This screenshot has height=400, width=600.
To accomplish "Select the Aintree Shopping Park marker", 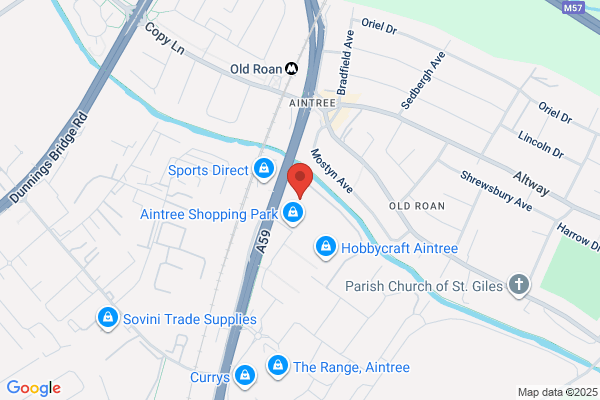I will (293, 213).
